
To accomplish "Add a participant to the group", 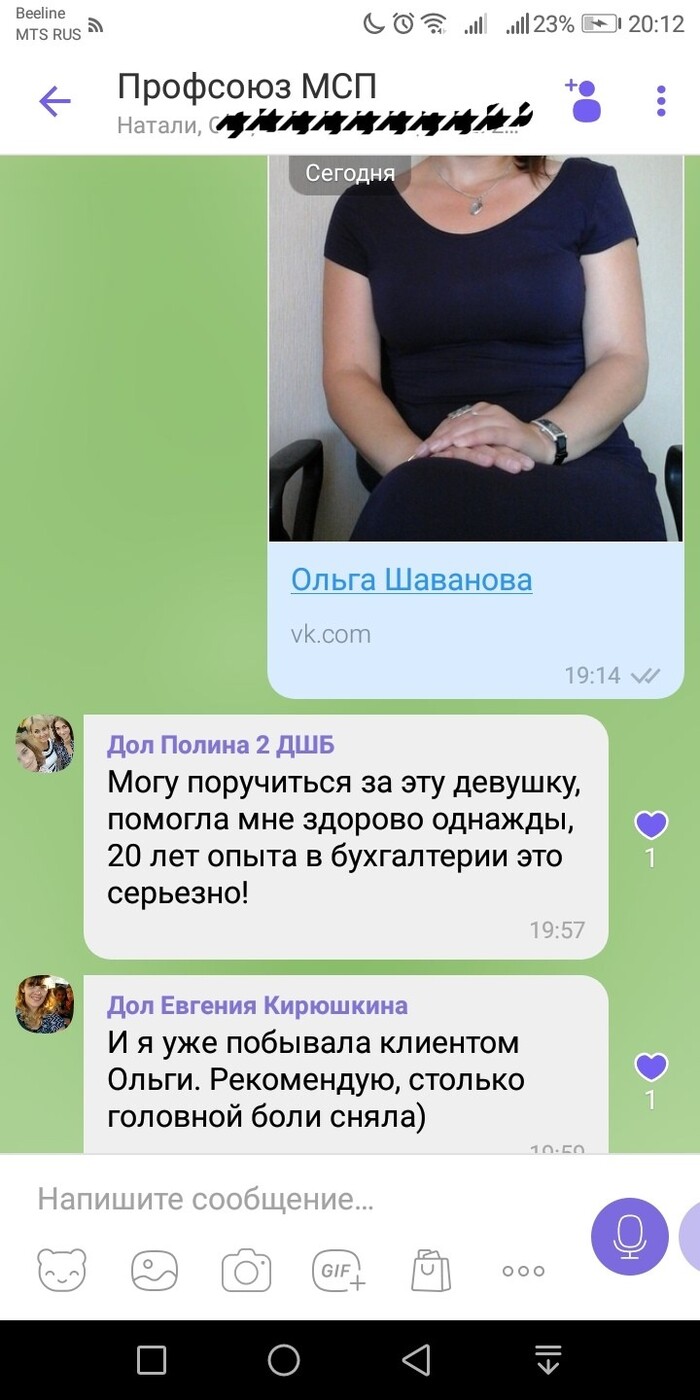I will click(x=582, y=100).
